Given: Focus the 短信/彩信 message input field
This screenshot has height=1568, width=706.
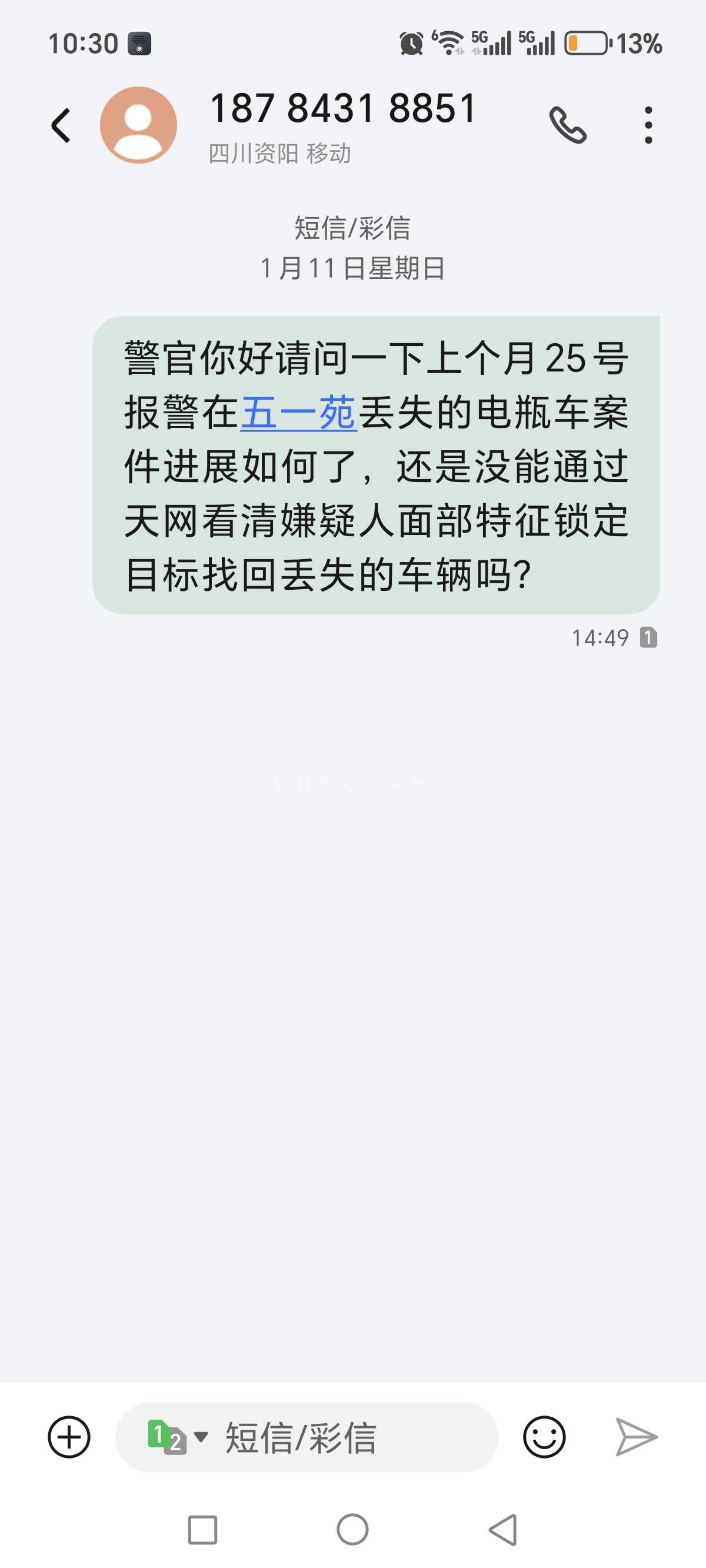Looking at the screenshot, I should pyautogui.click(x=341, y=1437).
